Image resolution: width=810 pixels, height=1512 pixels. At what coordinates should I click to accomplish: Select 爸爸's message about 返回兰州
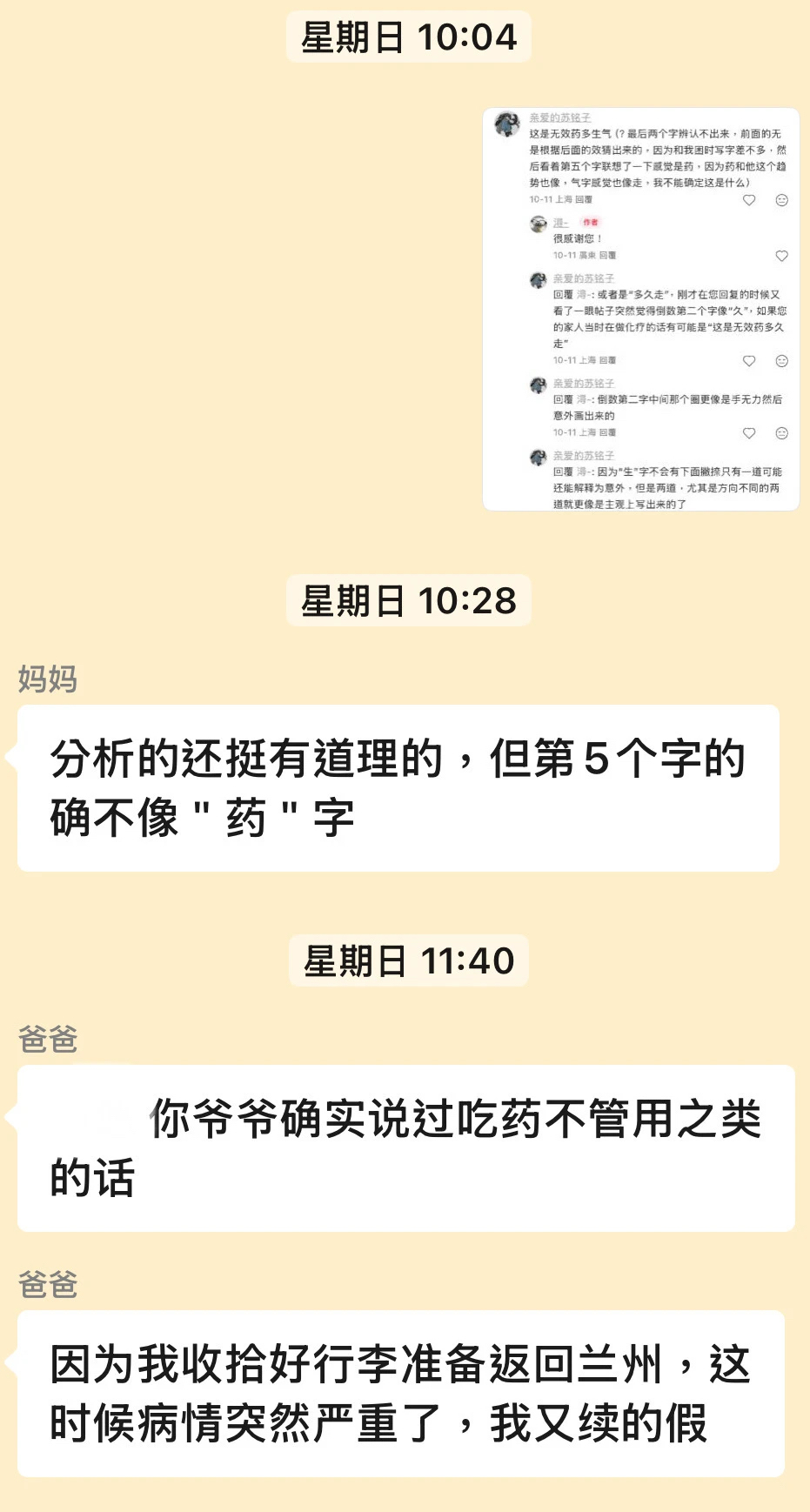tap(405, 1392)
